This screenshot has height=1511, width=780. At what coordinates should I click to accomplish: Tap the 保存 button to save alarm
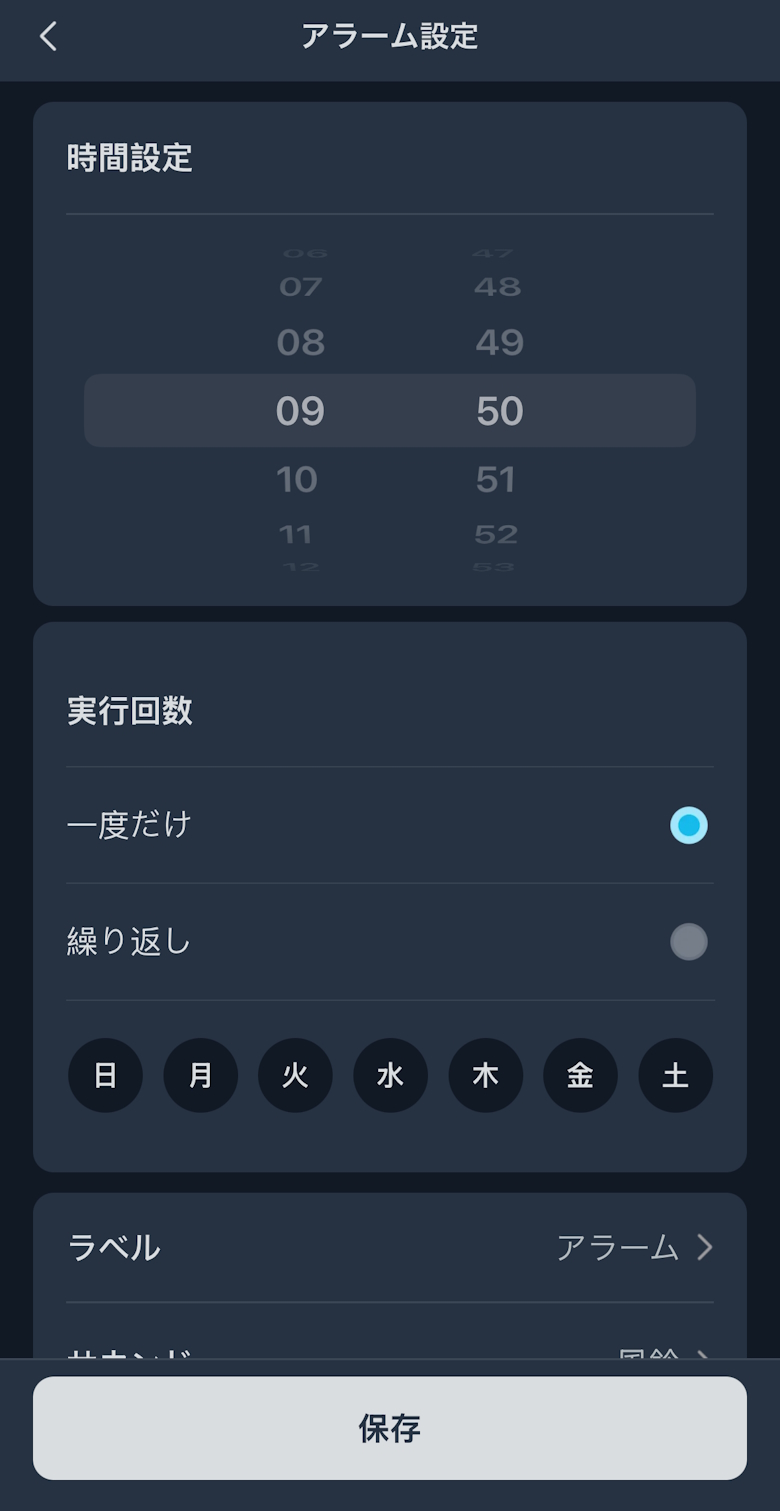[390, 1428]
